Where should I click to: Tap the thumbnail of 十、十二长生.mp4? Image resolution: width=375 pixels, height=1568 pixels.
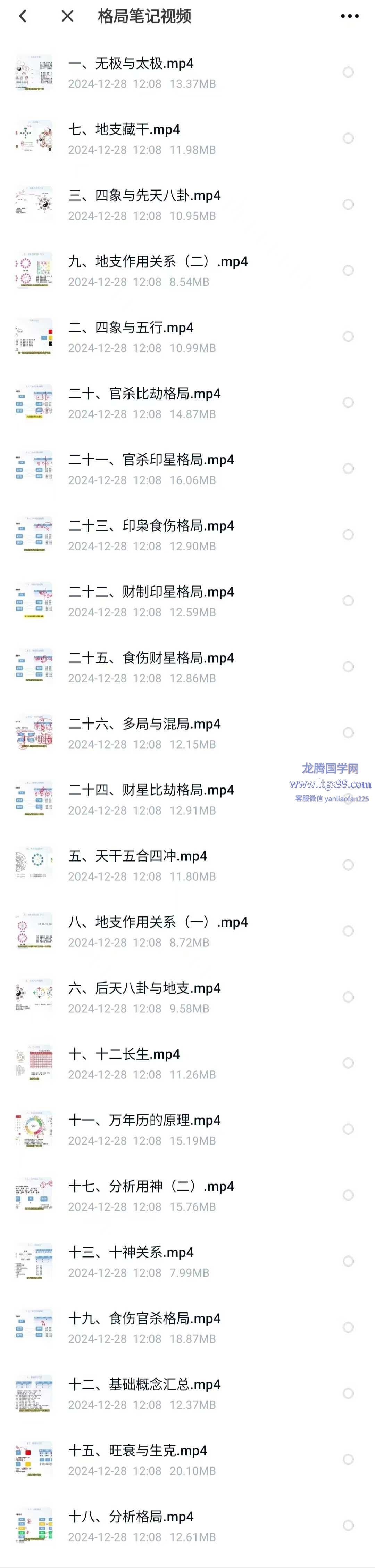point(34,1063)
